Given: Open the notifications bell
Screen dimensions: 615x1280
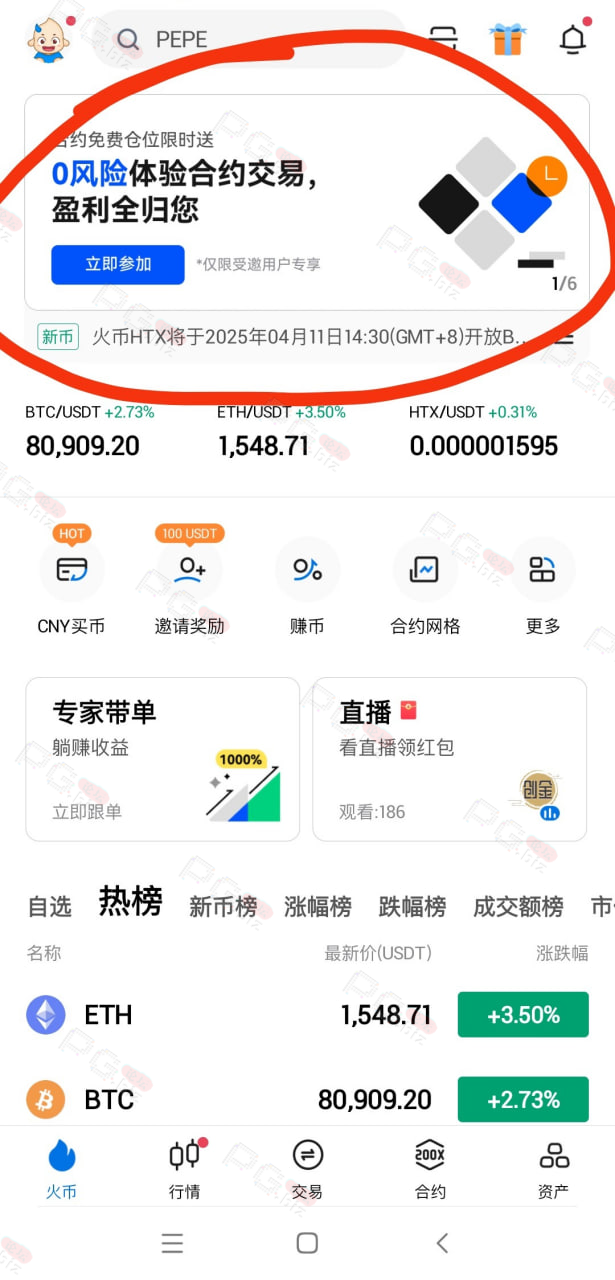Looking at the screenshot, I should click(572, 40).
